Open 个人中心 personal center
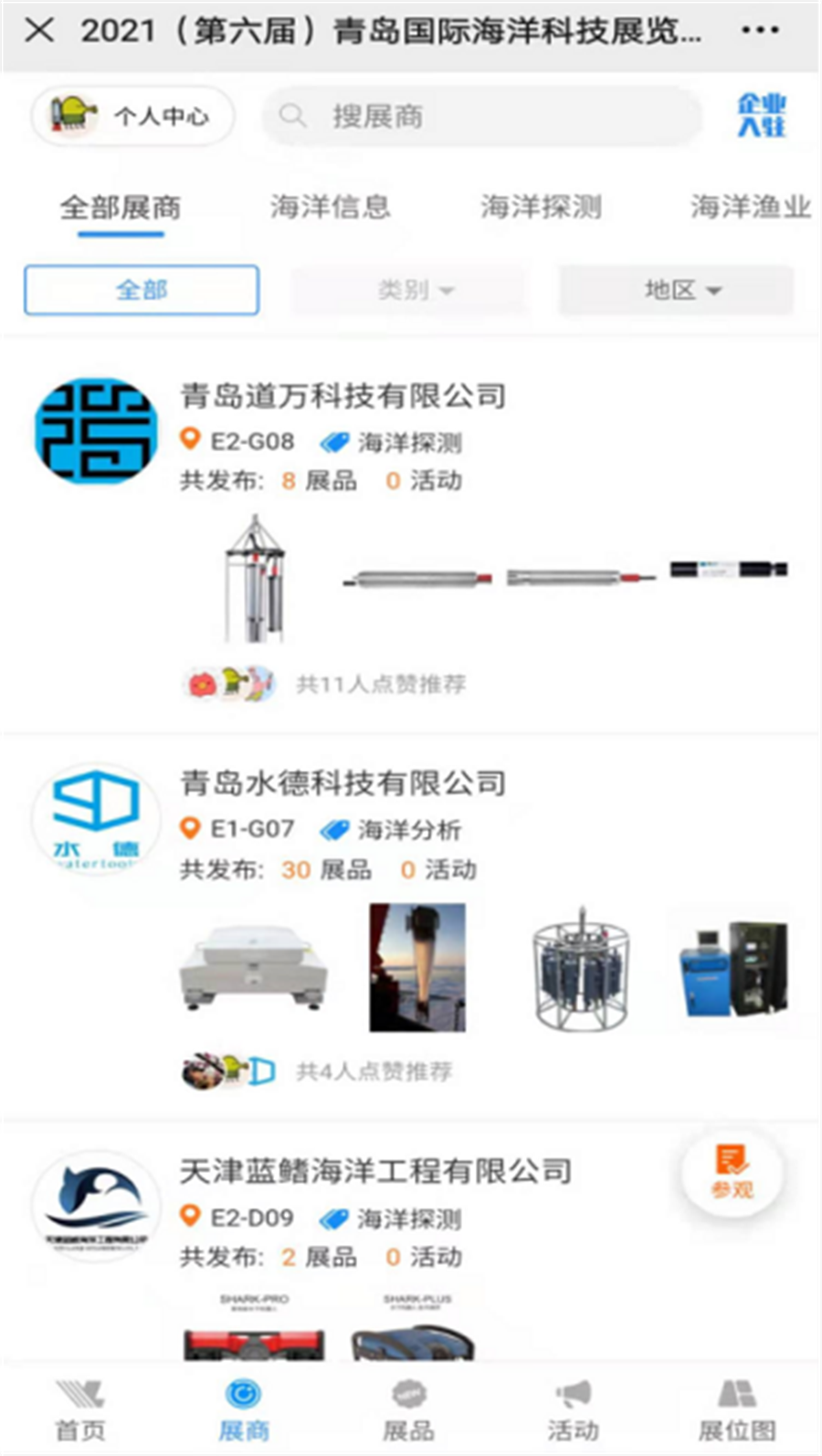 (x=133, y=116)
